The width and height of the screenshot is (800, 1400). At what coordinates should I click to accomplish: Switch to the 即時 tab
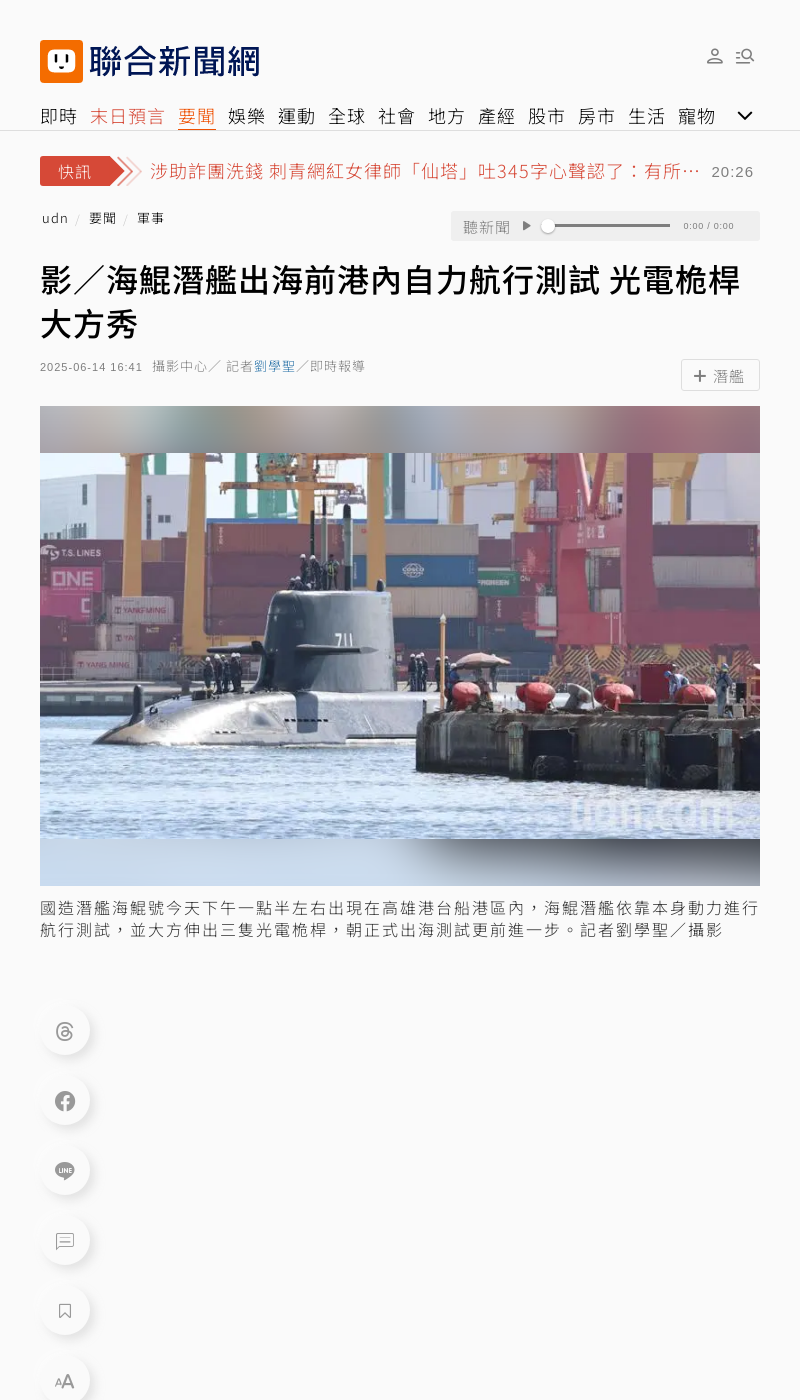(x=59, y=116)
